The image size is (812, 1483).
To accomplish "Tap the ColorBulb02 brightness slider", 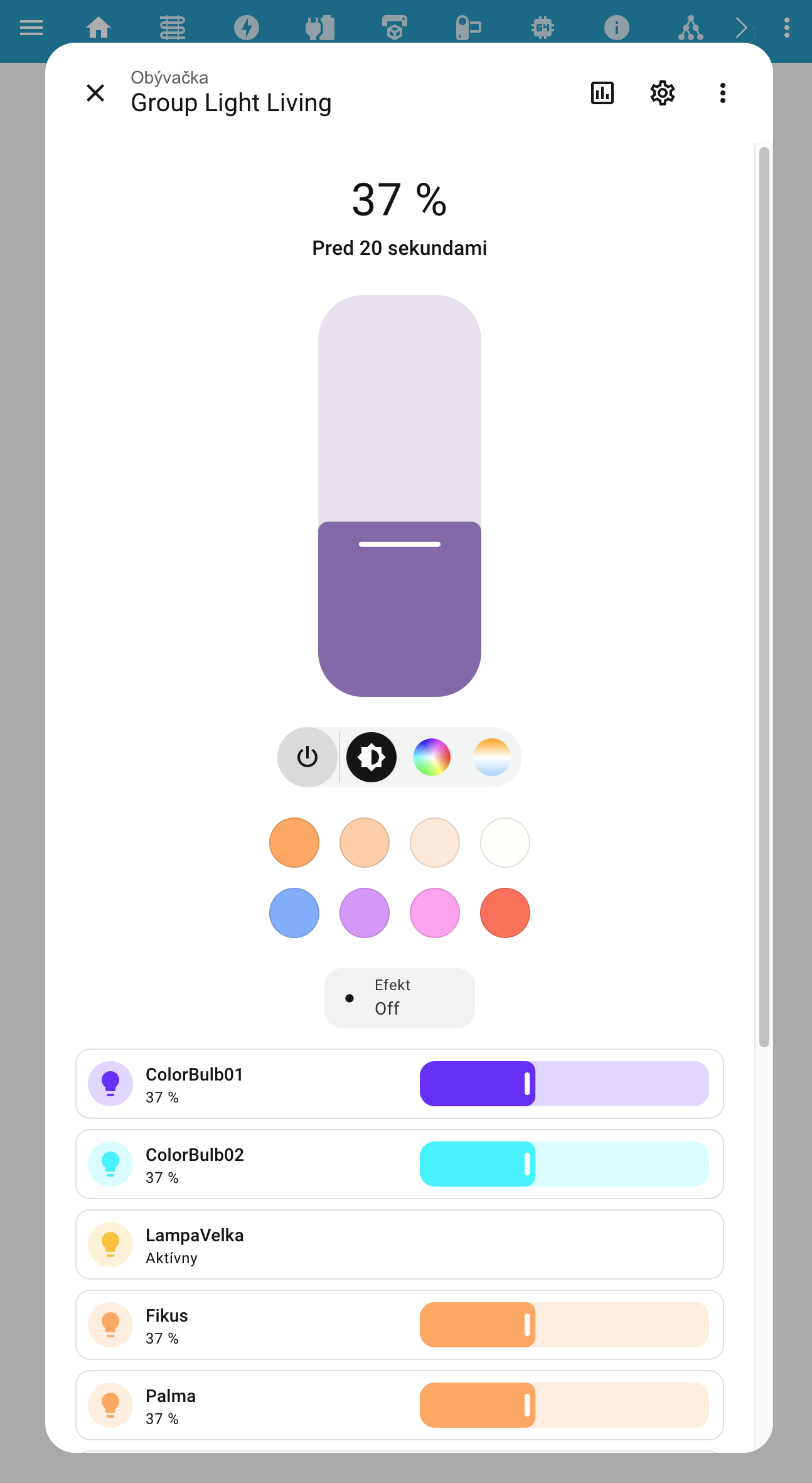I will point(564,1164).
